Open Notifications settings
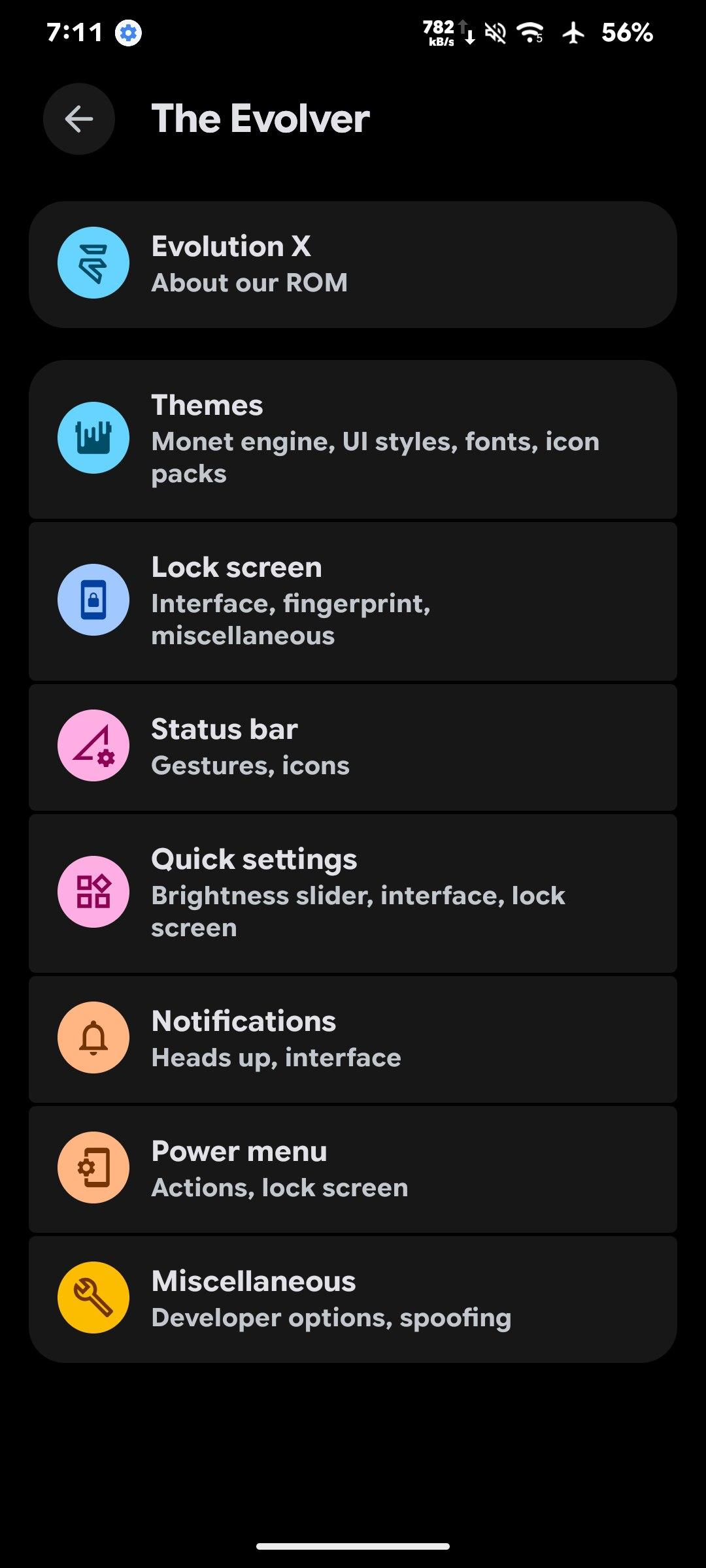The height and width of the screenshot is (1568, 706). [x=353, y=1039]
